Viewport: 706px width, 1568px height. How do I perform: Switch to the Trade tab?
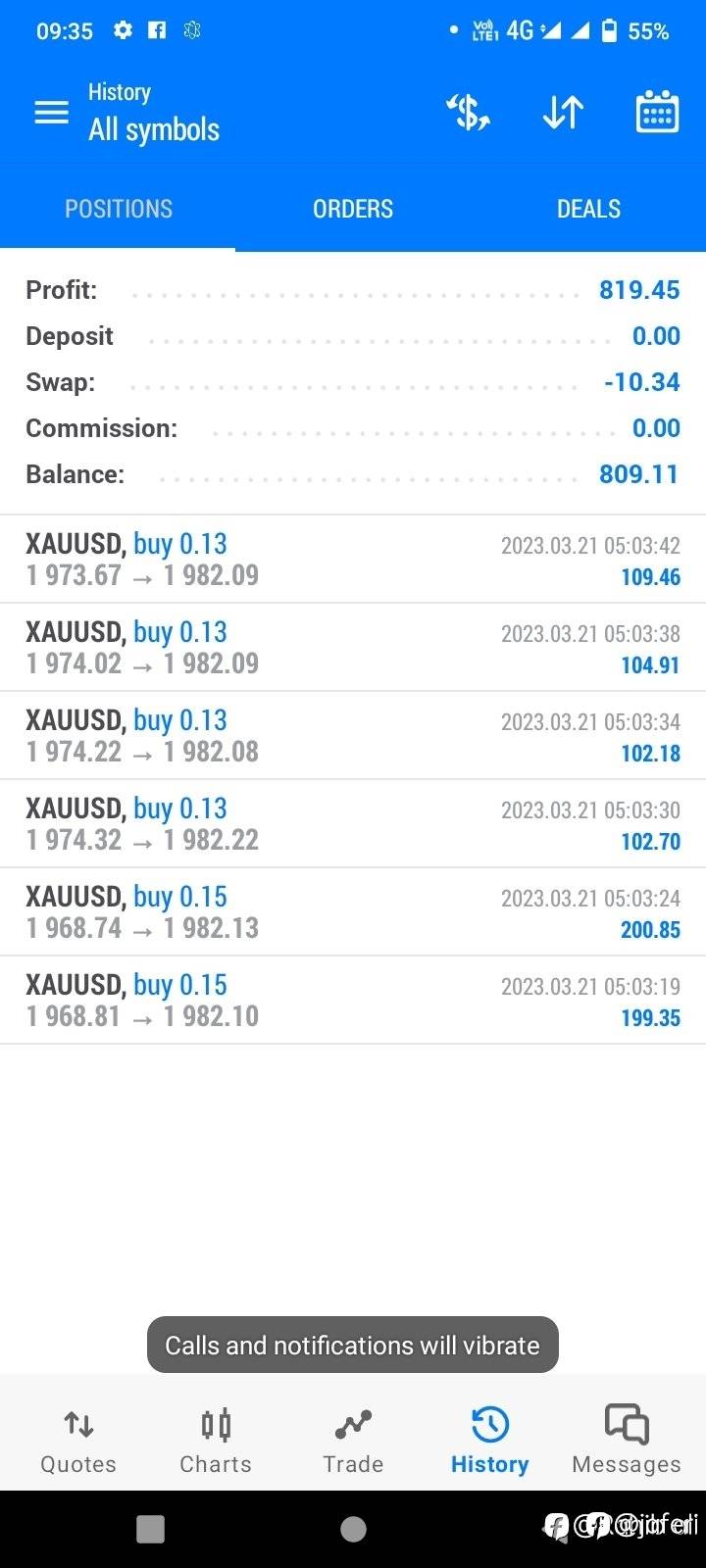pos(353,1441)
